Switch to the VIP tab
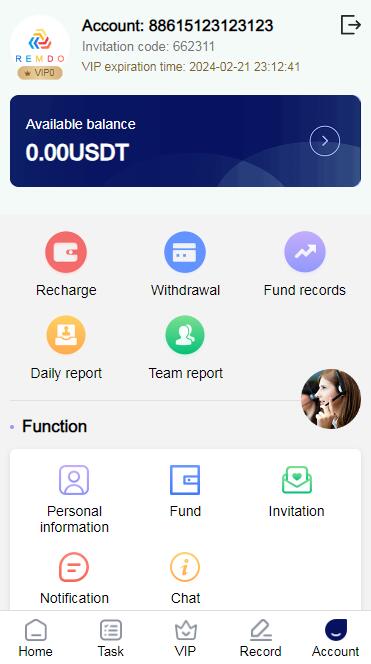Screen dimensions: 371x664 pos(185,638)
